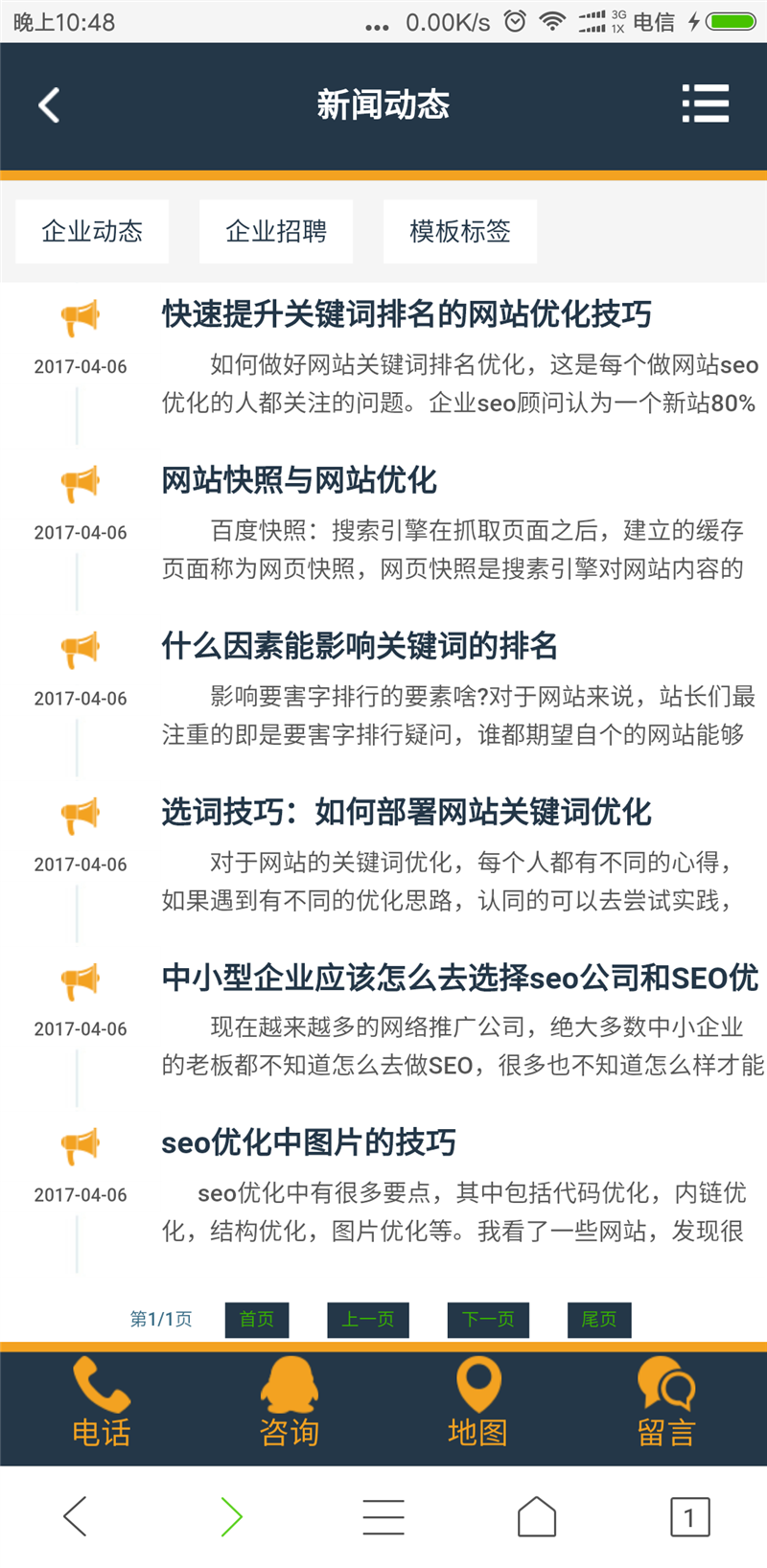Screen dimensions: 767x1568
Task: Open the header list menu
Action: click(x=706, y=104)
